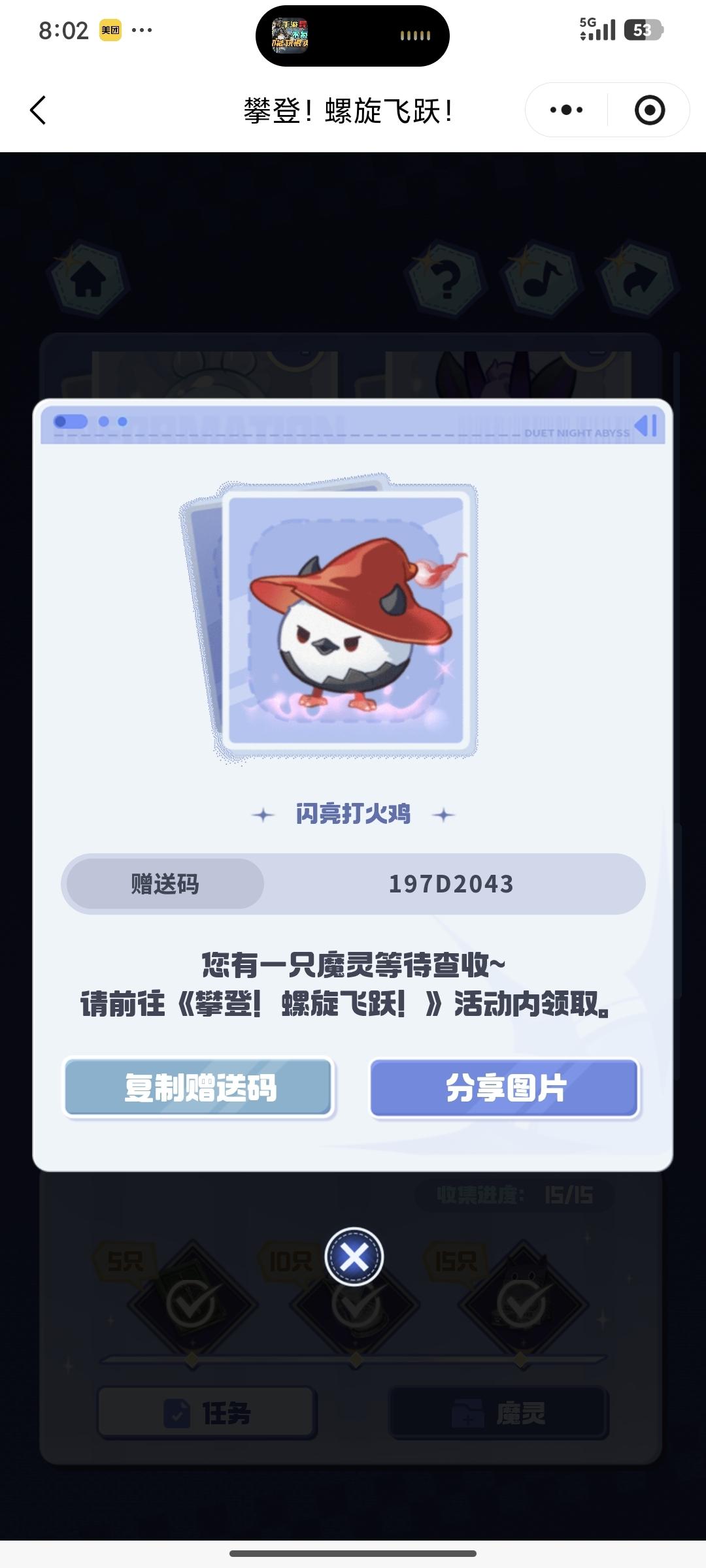Exit the mini program with the circle button

pos(649,110)
